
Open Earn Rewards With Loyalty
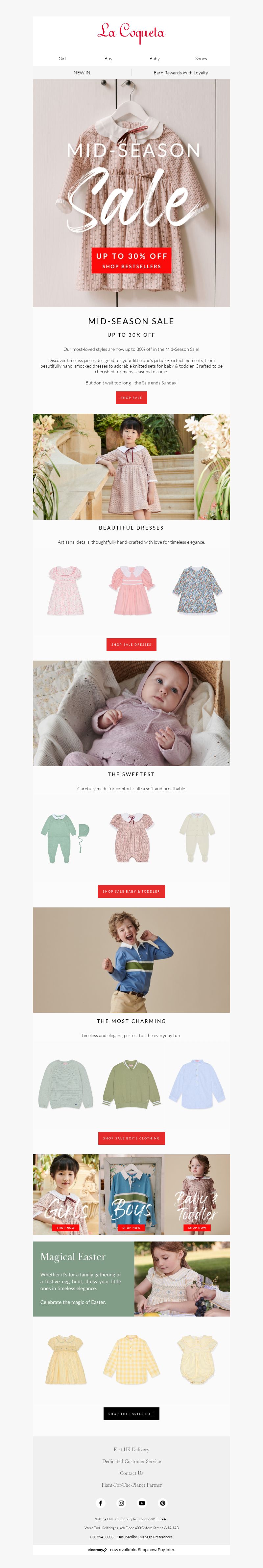[180, 72]
